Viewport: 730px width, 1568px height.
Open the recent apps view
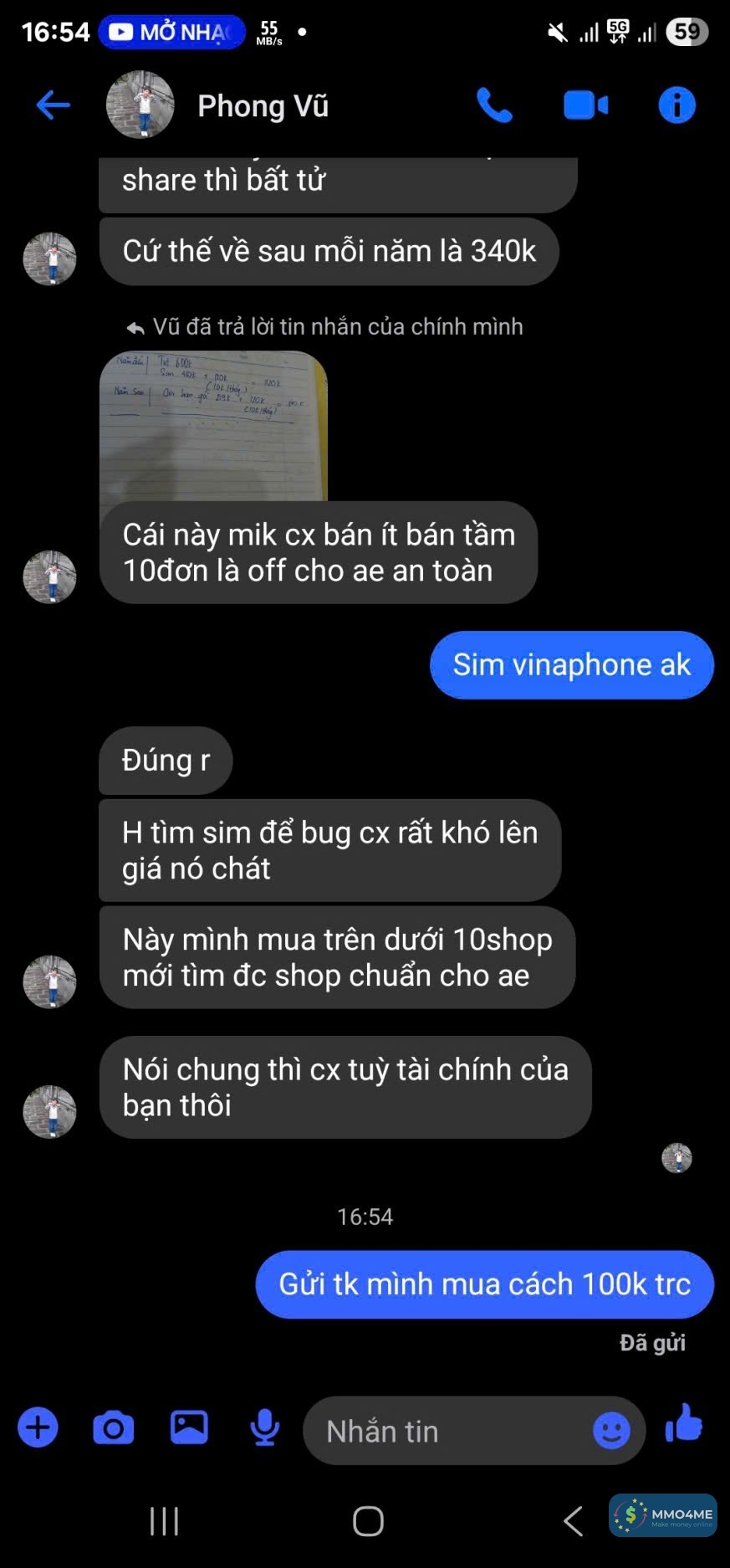pyautogui.click(x=164, y=1521)
